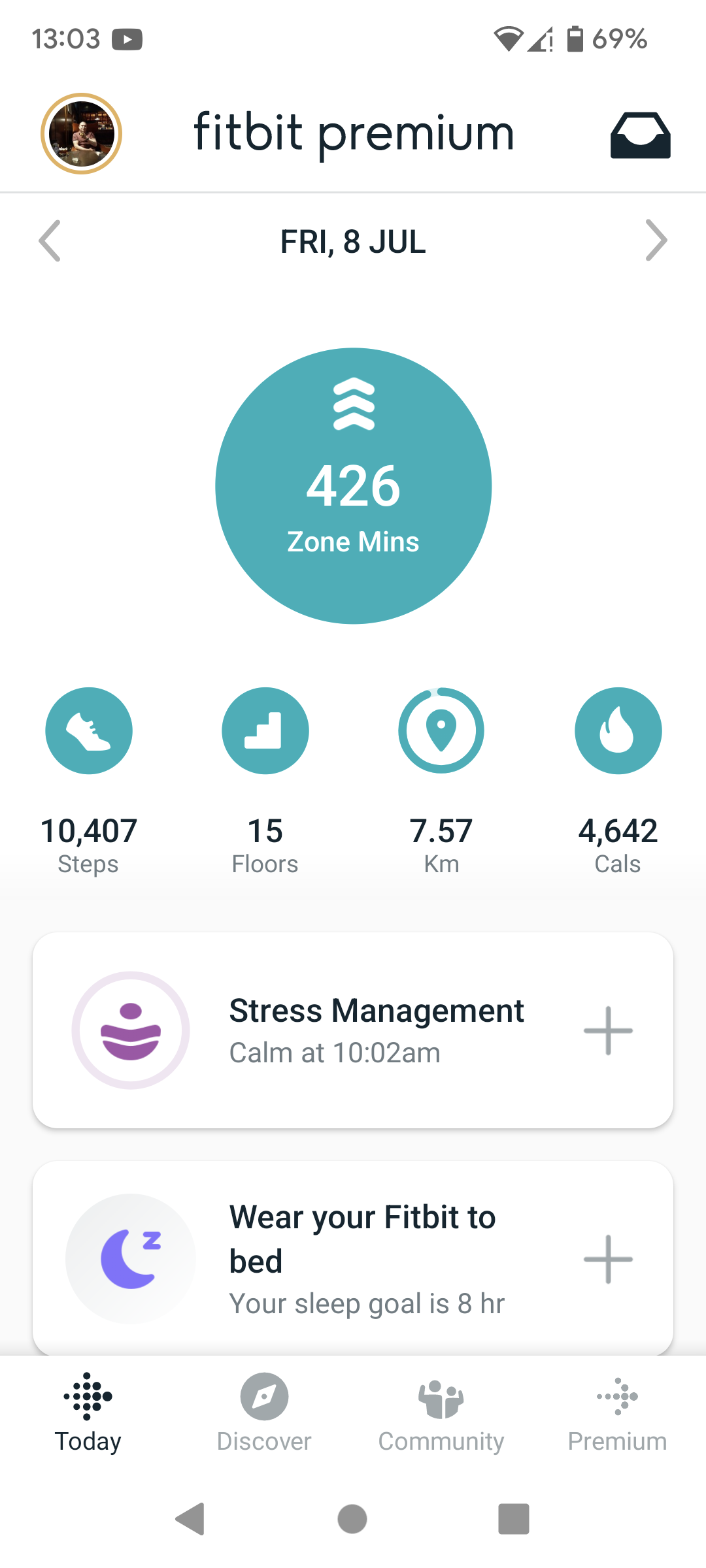
Task: Switch to the Community tab
Action: click(x=441, y=1413)
